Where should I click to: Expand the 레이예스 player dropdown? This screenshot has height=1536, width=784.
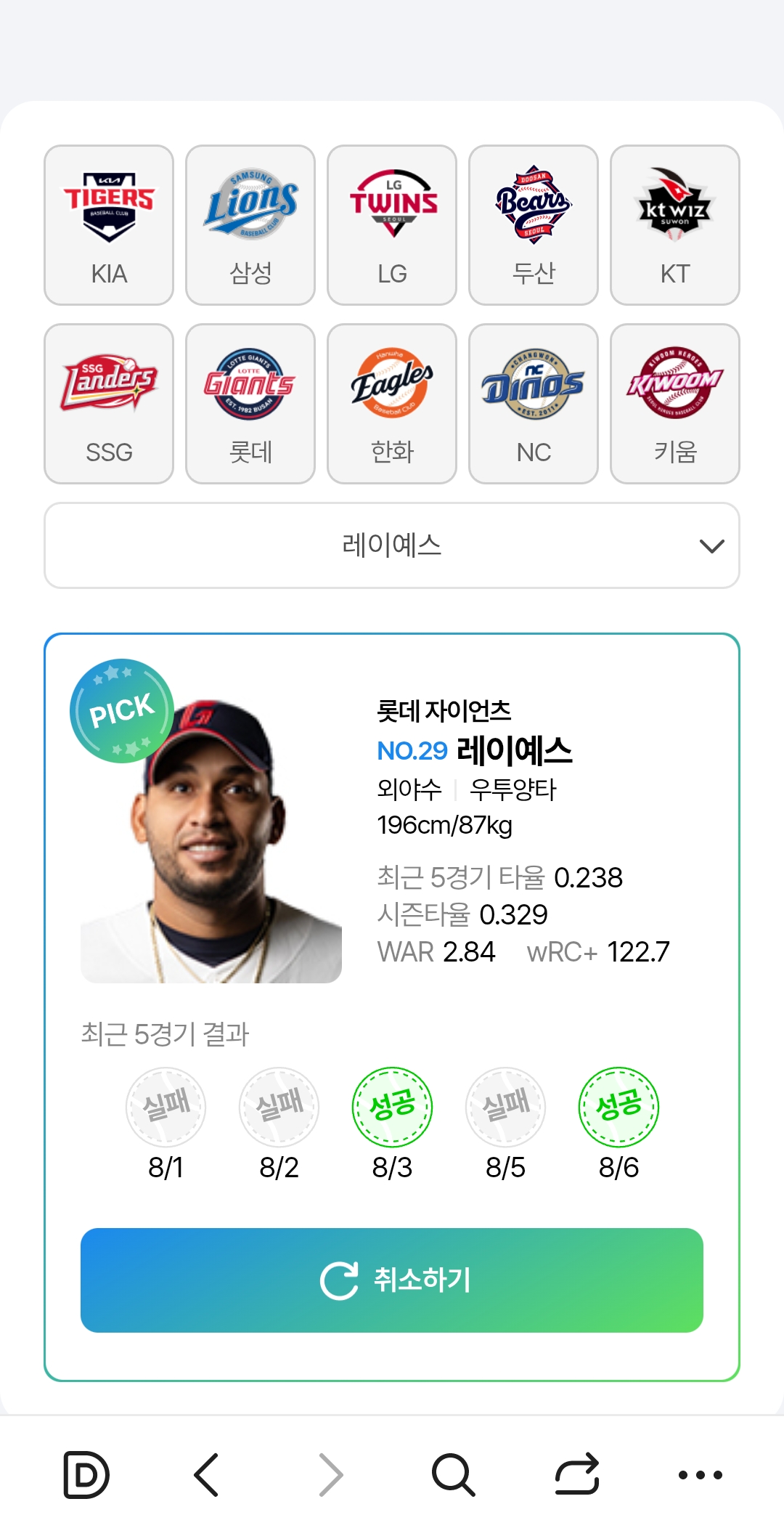click(392, 545)
